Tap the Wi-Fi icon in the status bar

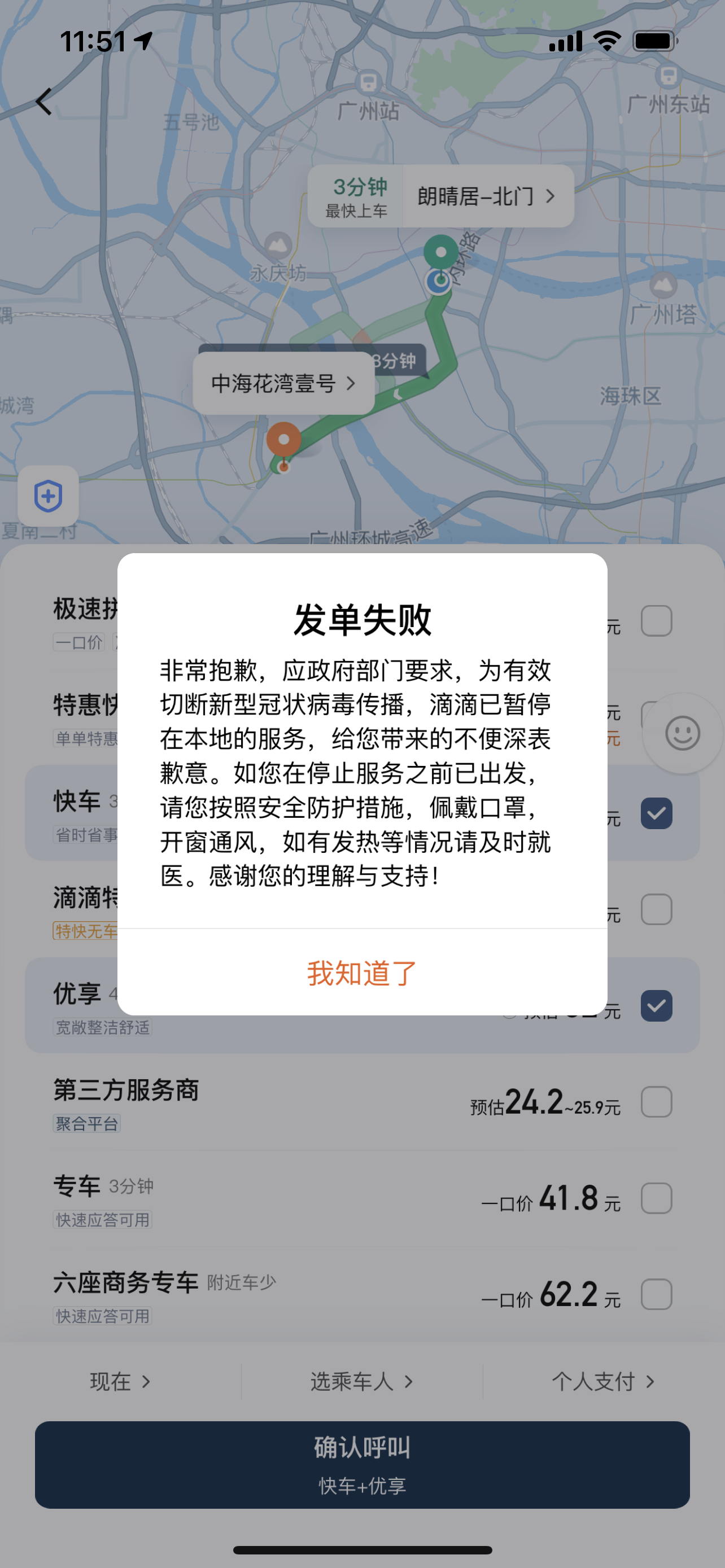tap(606, 40)
